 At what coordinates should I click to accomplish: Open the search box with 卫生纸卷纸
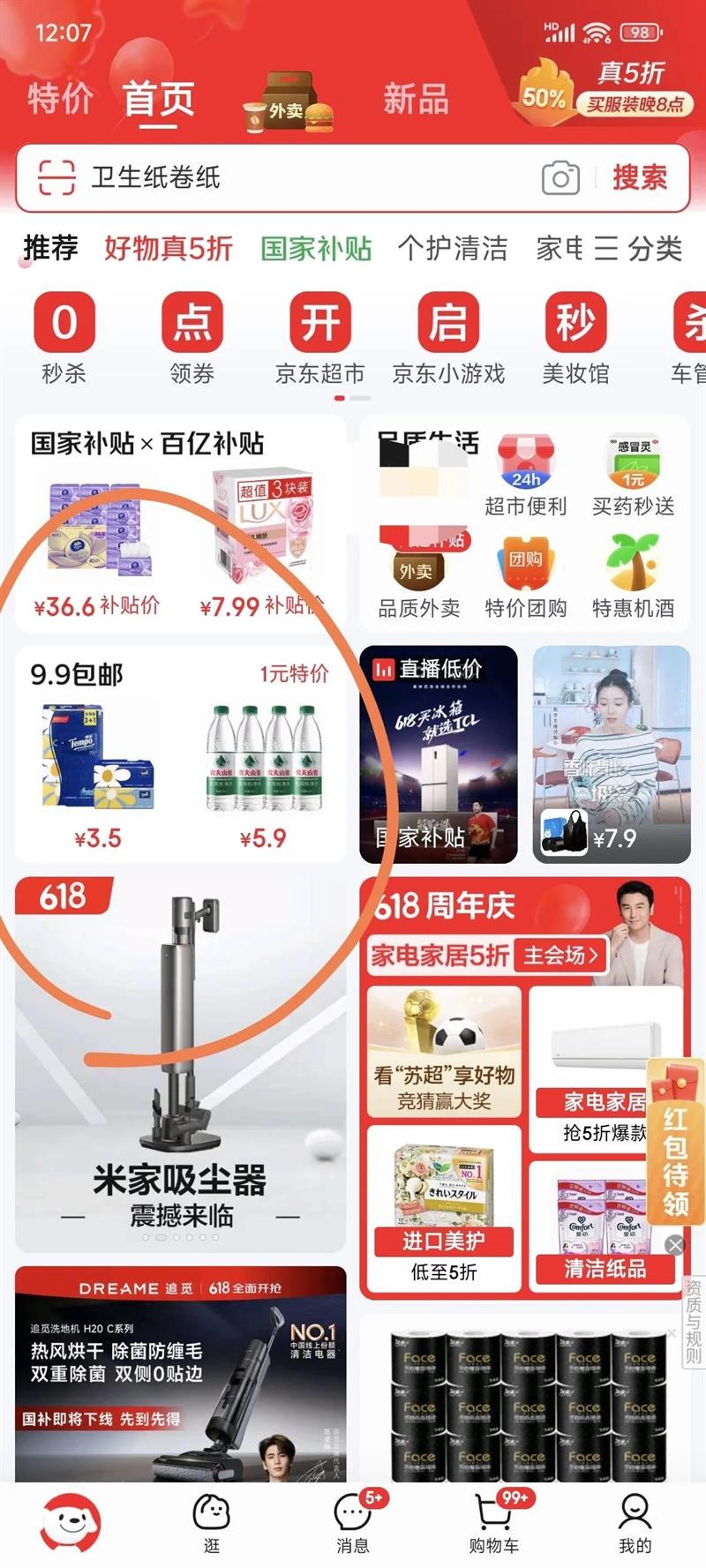pos(291,177)
